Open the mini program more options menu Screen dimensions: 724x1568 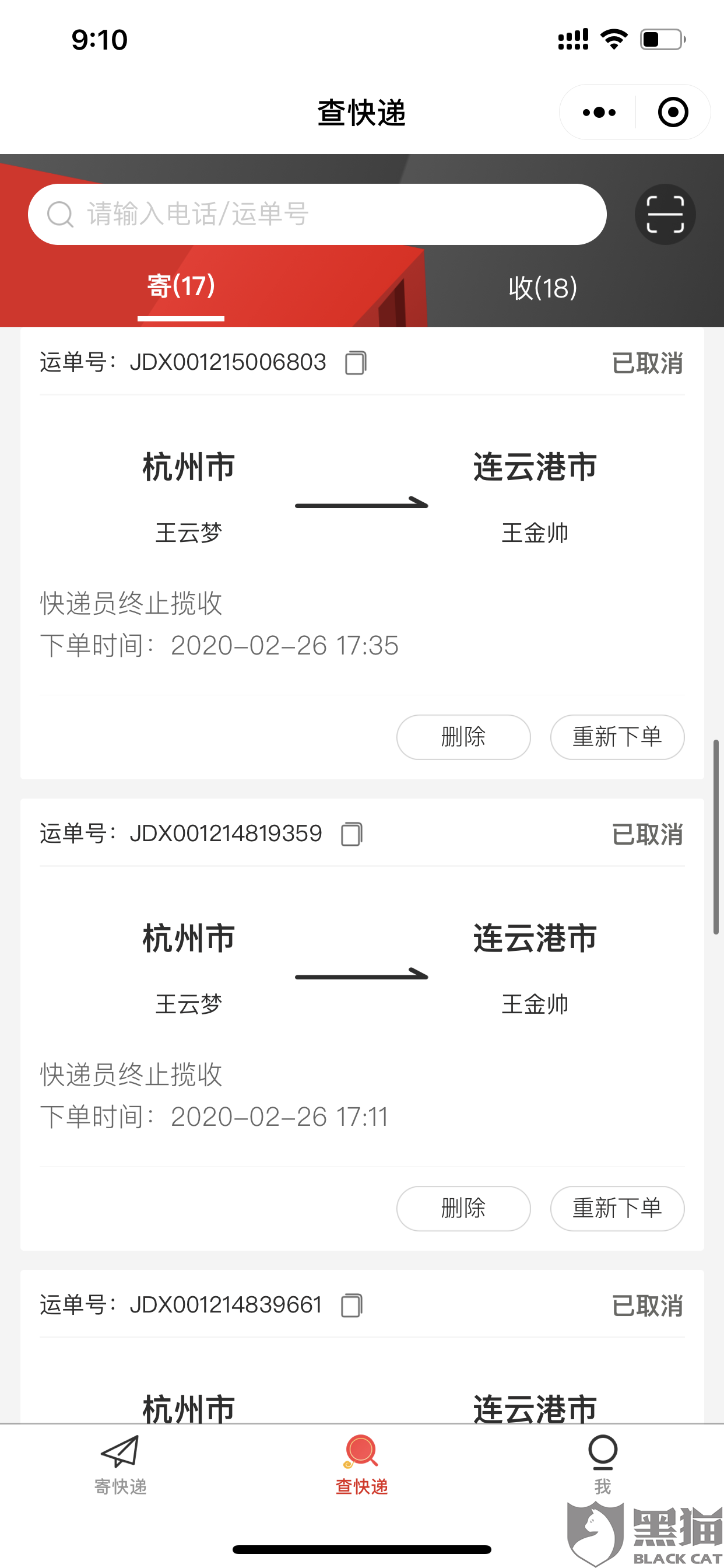pyautogui.click(x=599, y=113)
